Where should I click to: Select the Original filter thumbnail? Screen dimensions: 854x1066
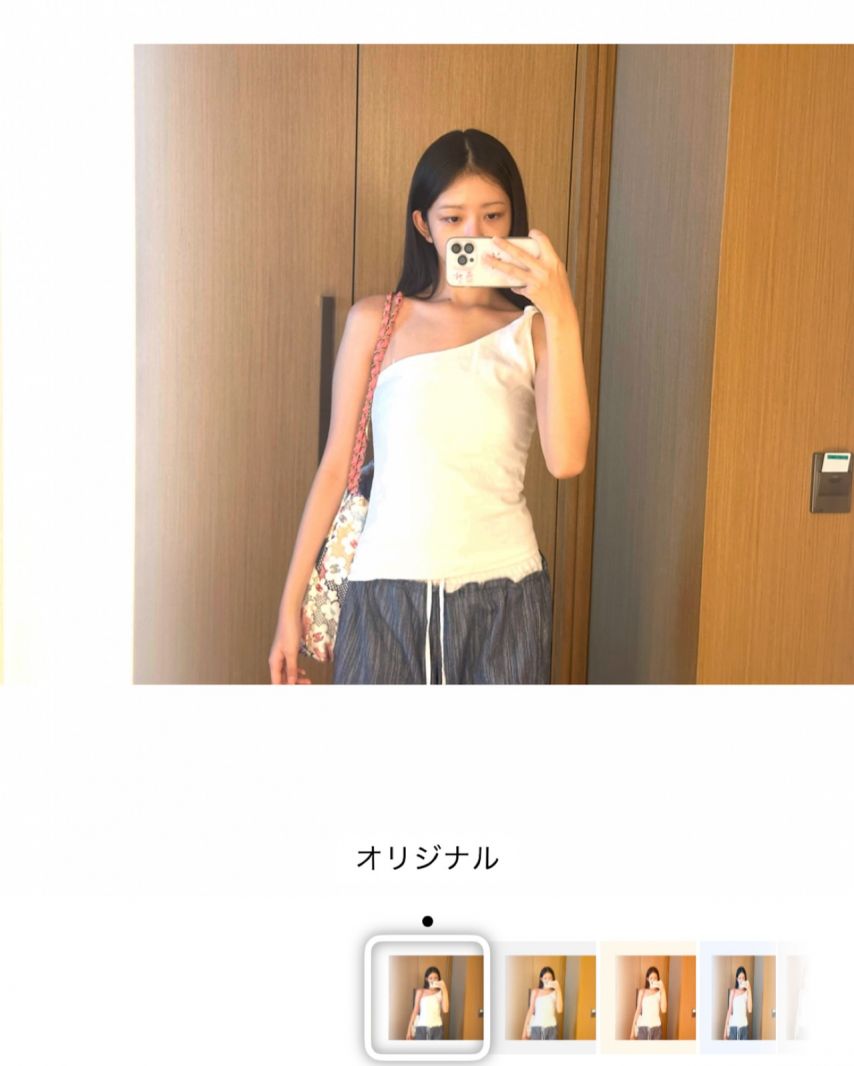tap(427, 996)
